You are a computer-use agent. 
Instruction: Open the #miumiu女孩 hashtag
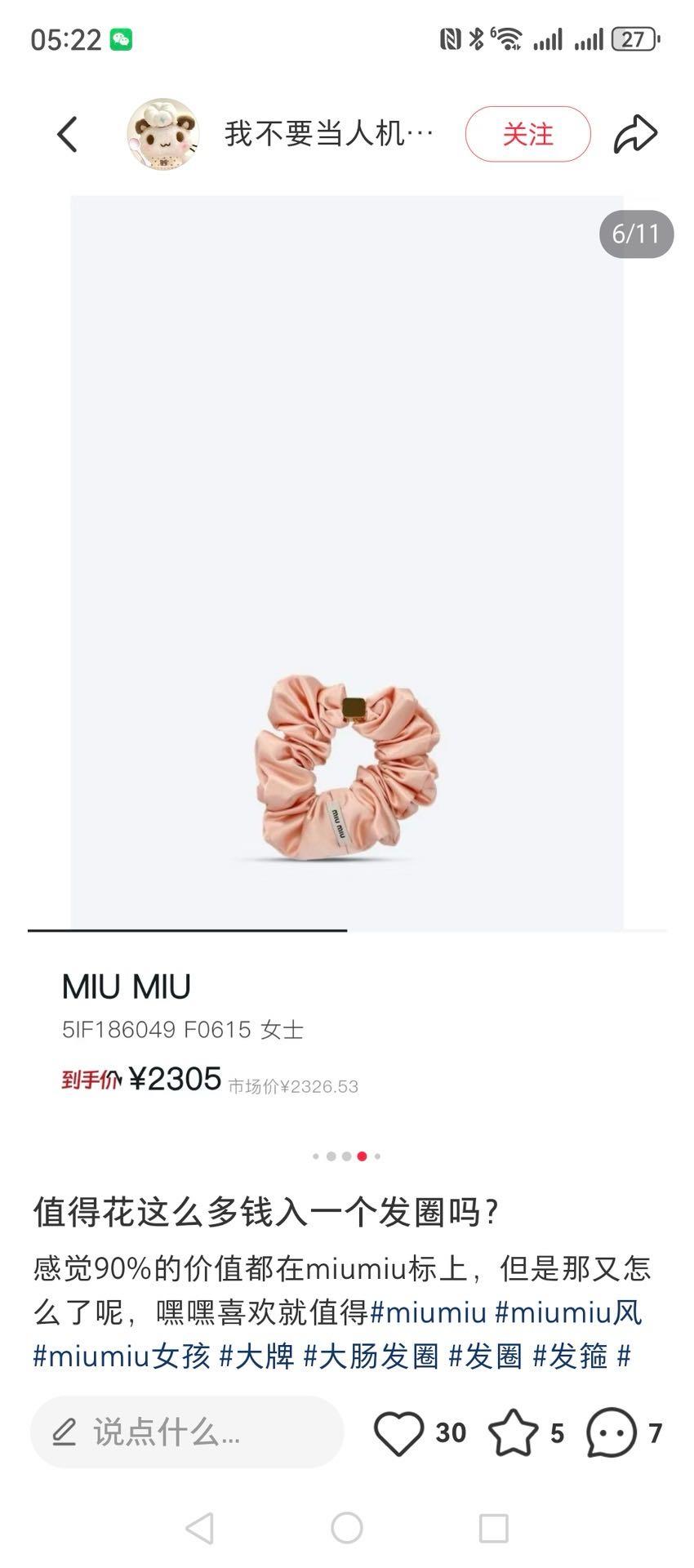tap(122, 1356)
